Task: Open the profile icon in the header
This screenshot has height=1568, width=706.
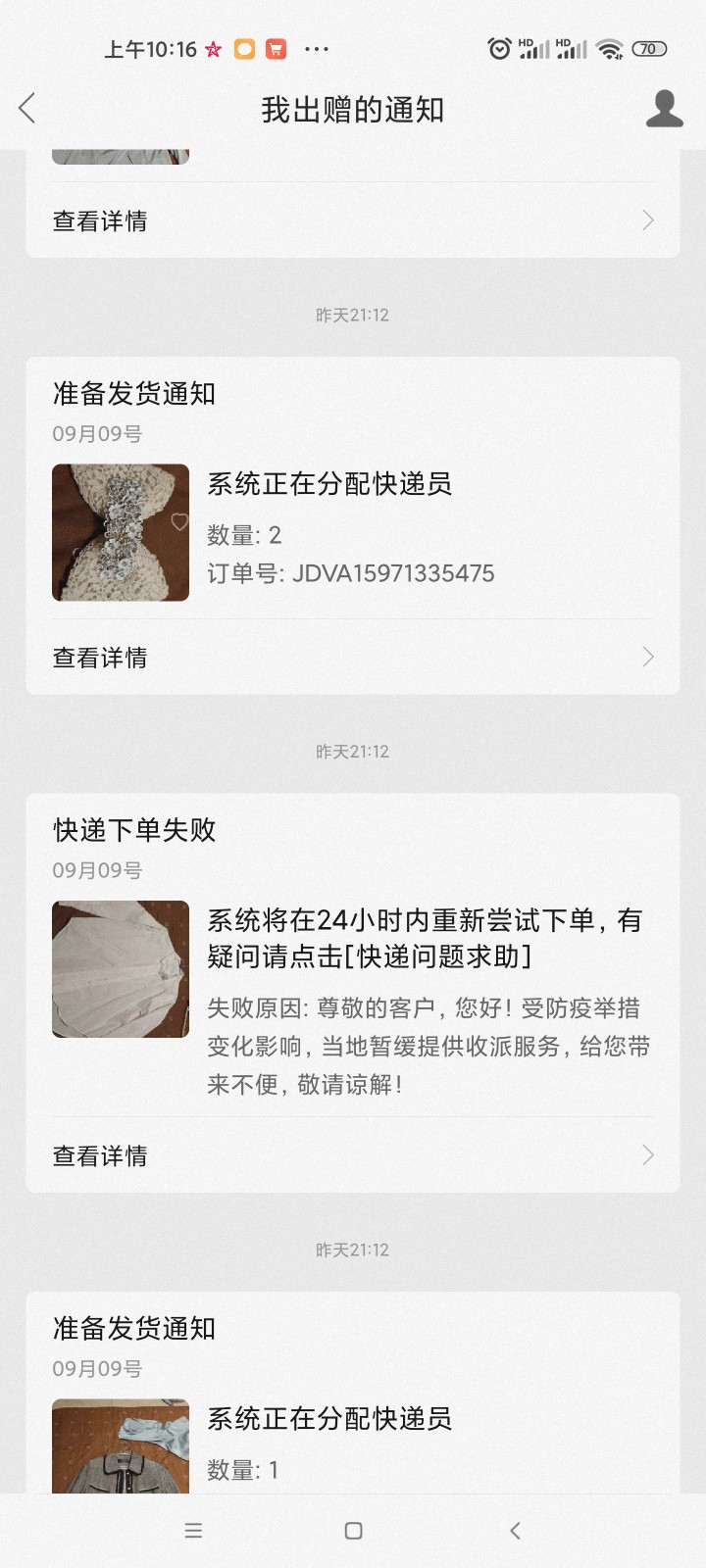Action: coord(664,109)
